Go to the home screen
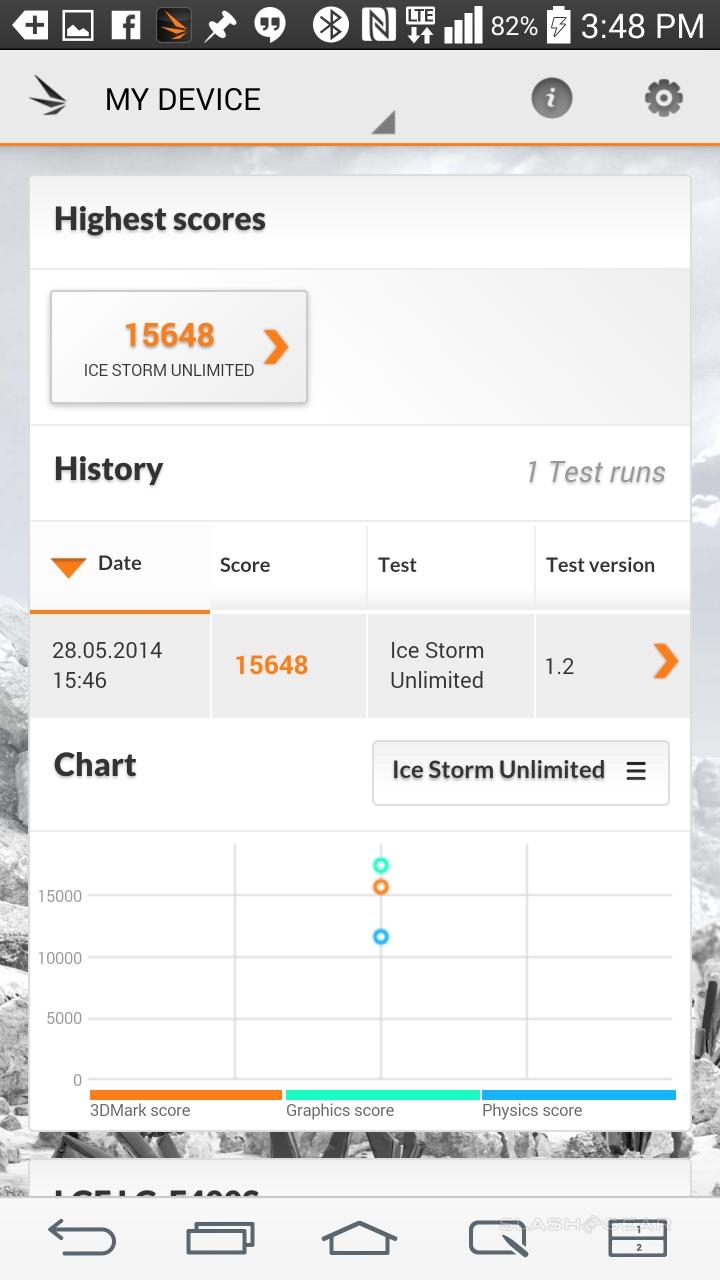This screenshot has height=1280, width=720. (x=359, y=1238)
